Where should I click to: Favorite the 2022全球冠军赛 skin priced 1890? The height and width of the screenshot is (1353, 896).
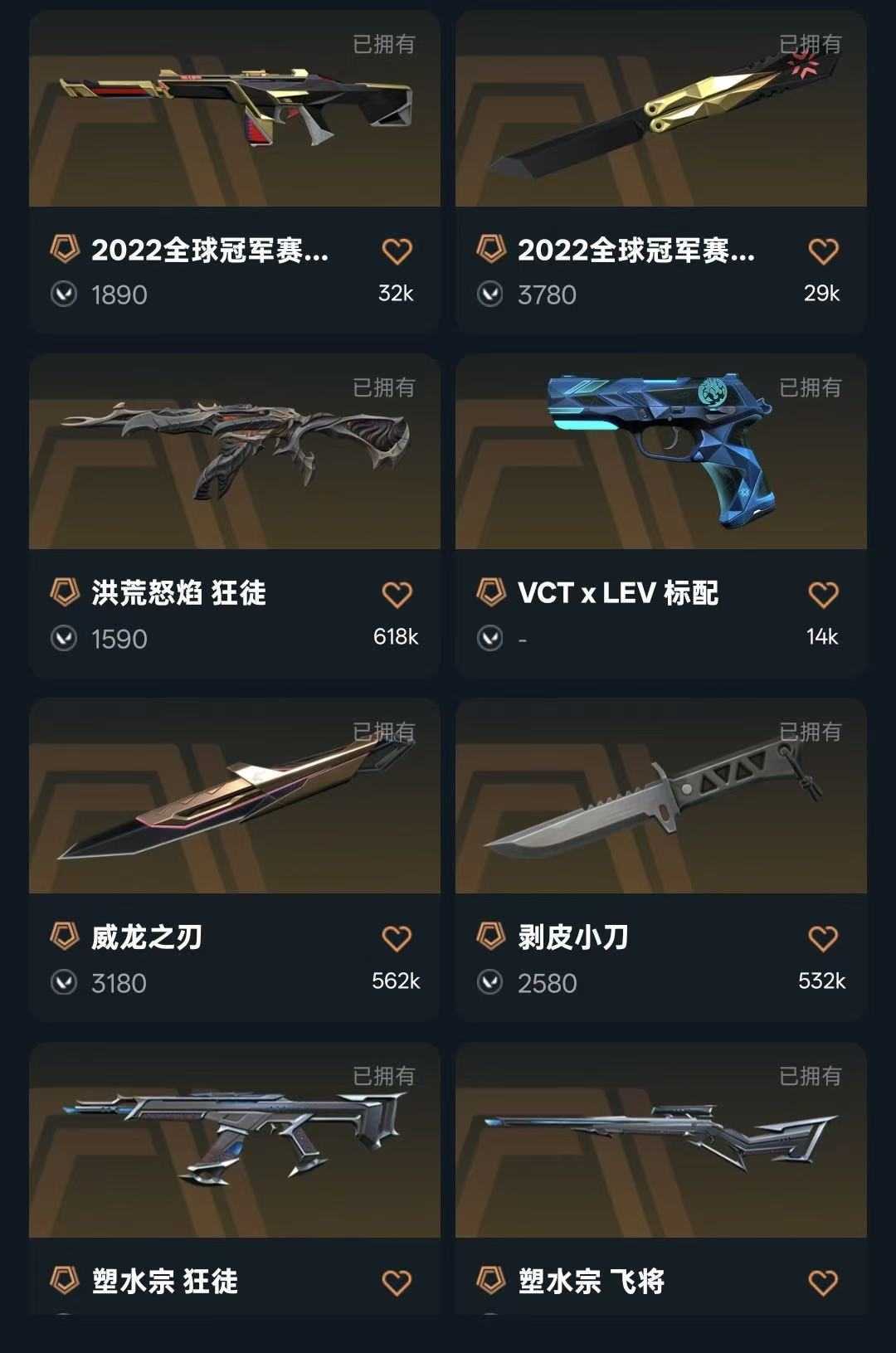tap(397, 251)
